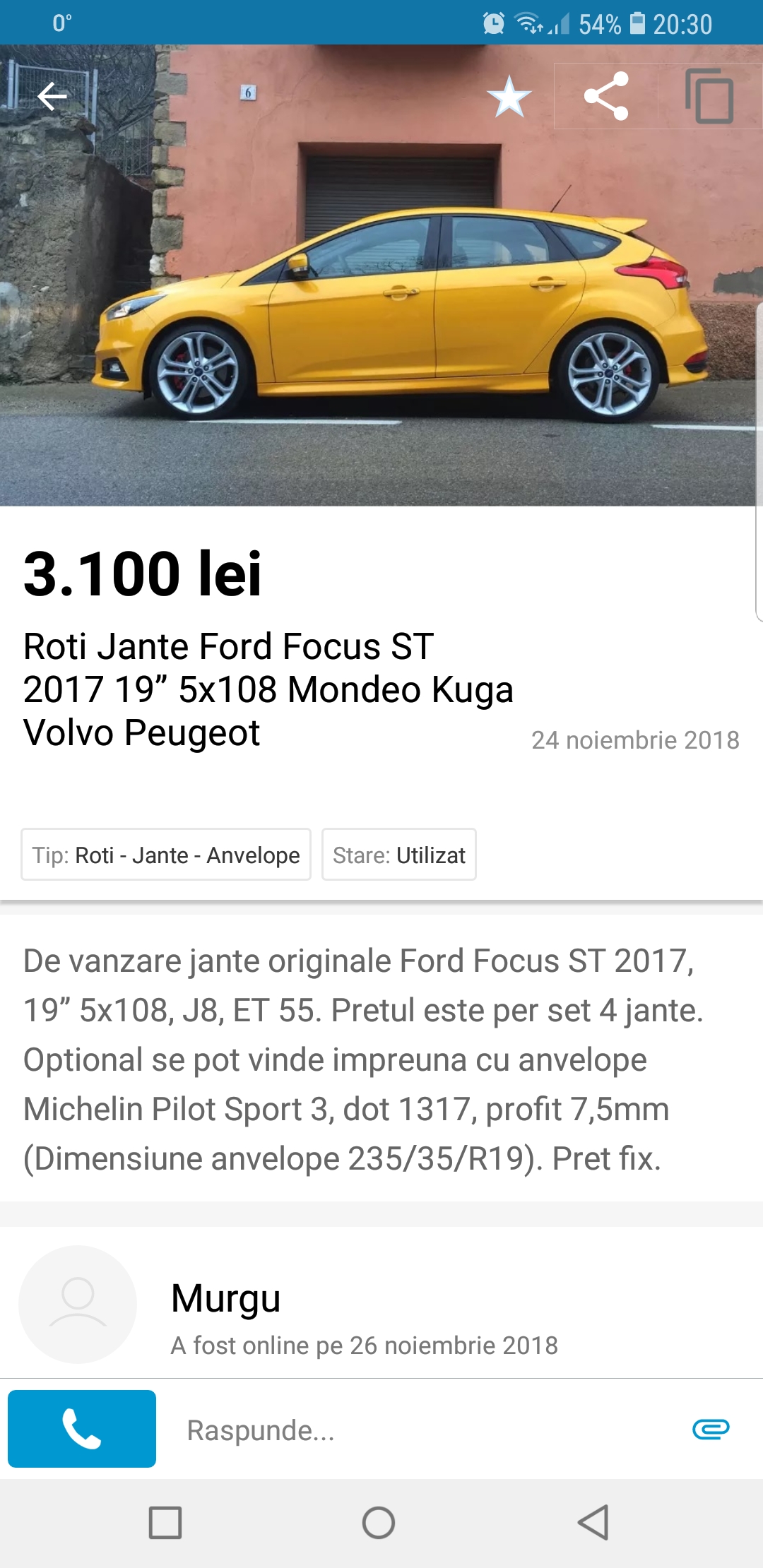The height and width of the screenshot is (1568, 763).
Task: Call the seller with the phone button
Action: 82,1429
